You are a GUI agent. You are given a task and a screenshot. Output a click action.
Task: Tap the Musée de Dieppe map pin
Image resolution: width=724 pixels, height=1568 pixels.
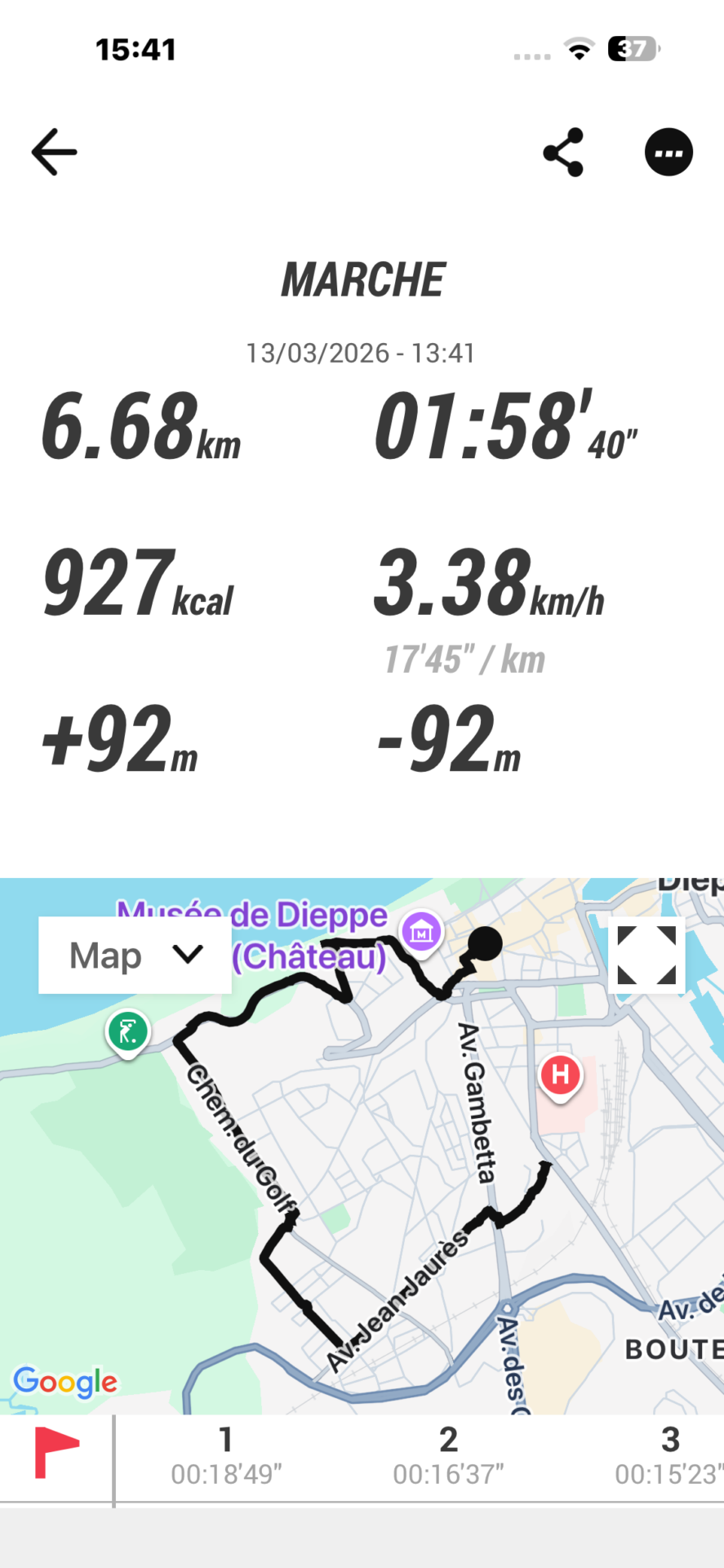[421, 931]
